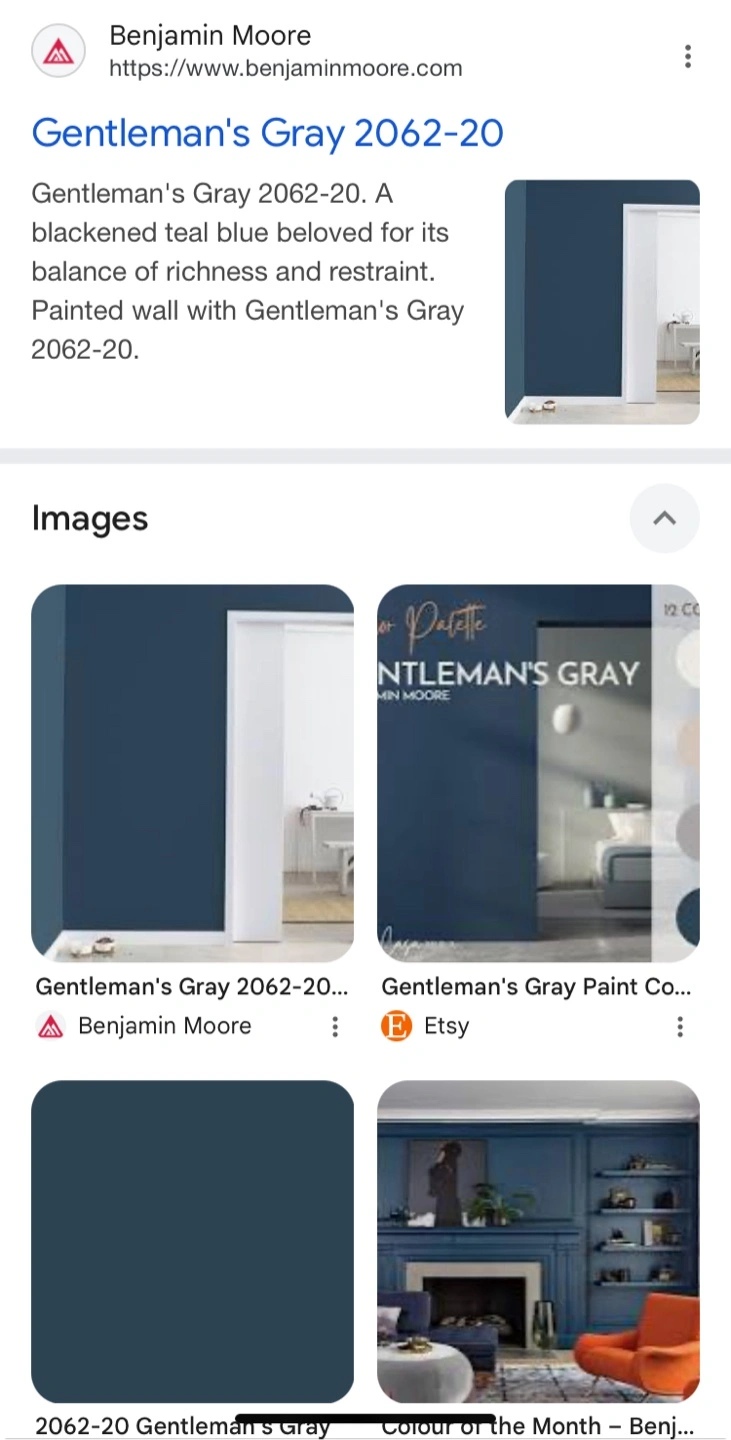Open the Etsy Gentleman's Gray Paint image
The image size is (731, 1440).
coord(538,773)
